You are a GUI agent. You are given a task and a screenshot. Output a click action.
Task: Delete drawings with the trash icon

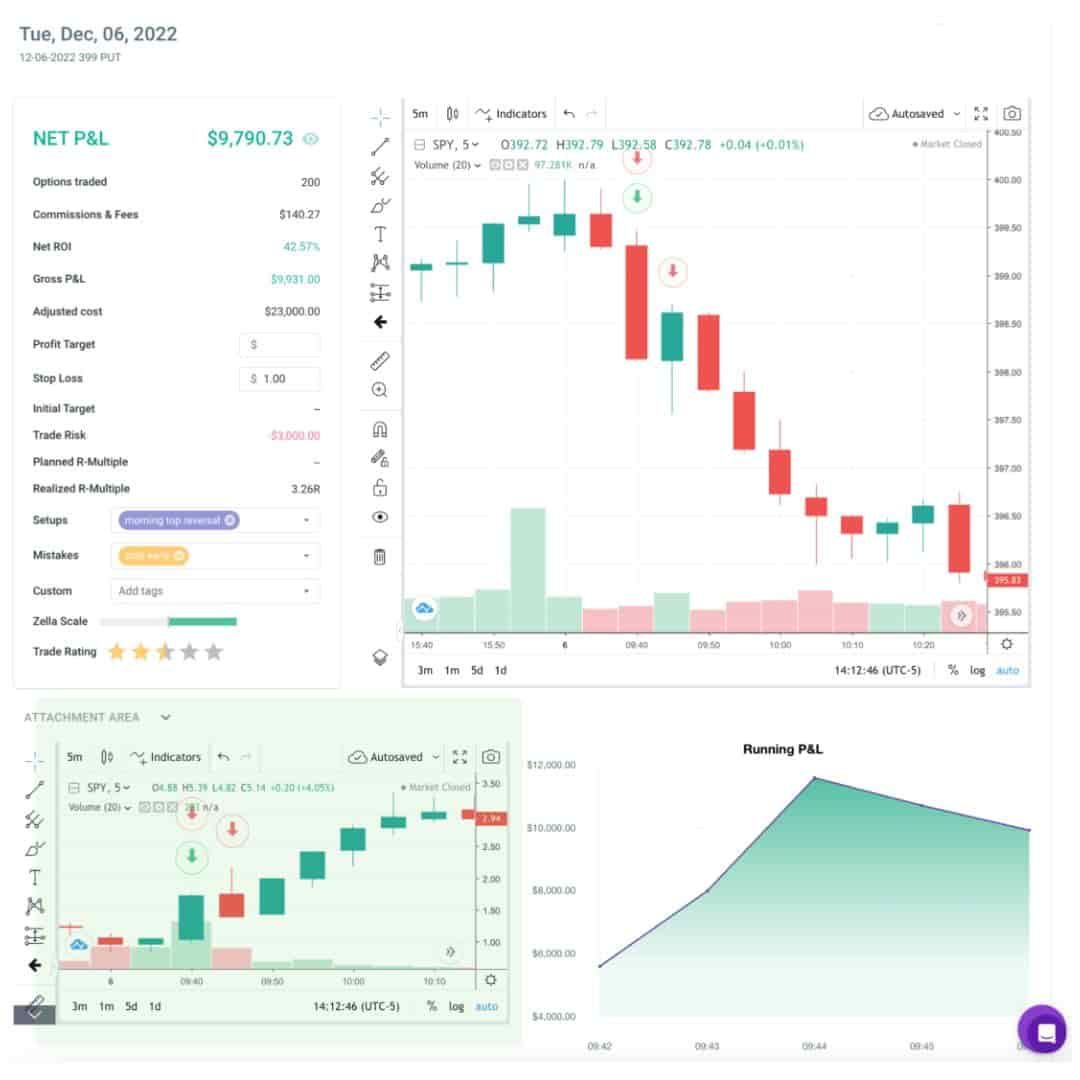pos(382,559)
